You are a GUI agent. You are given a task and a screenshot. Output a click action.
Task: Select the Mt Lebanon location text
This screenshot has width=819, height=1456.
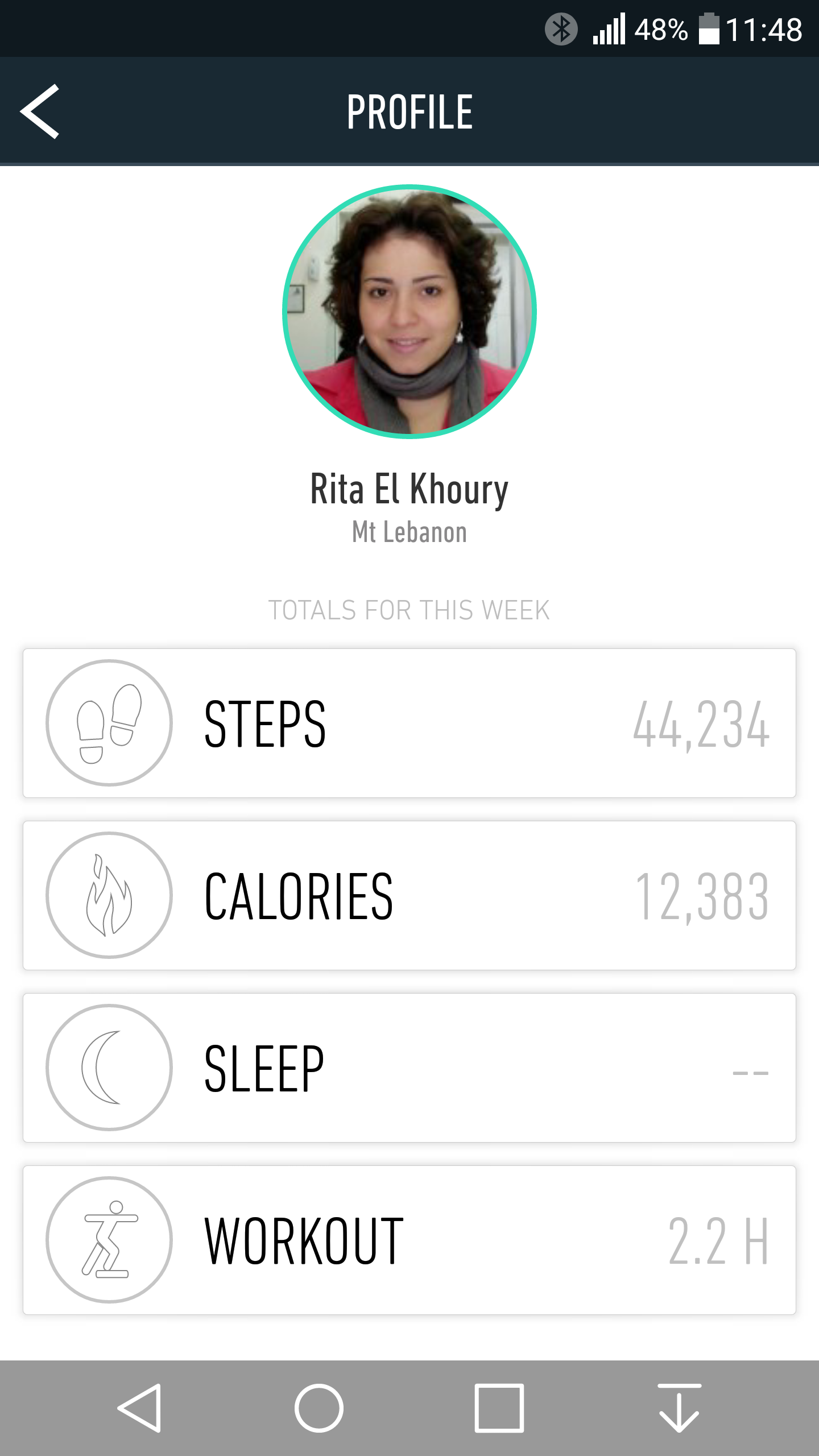(x=409, y=532)
